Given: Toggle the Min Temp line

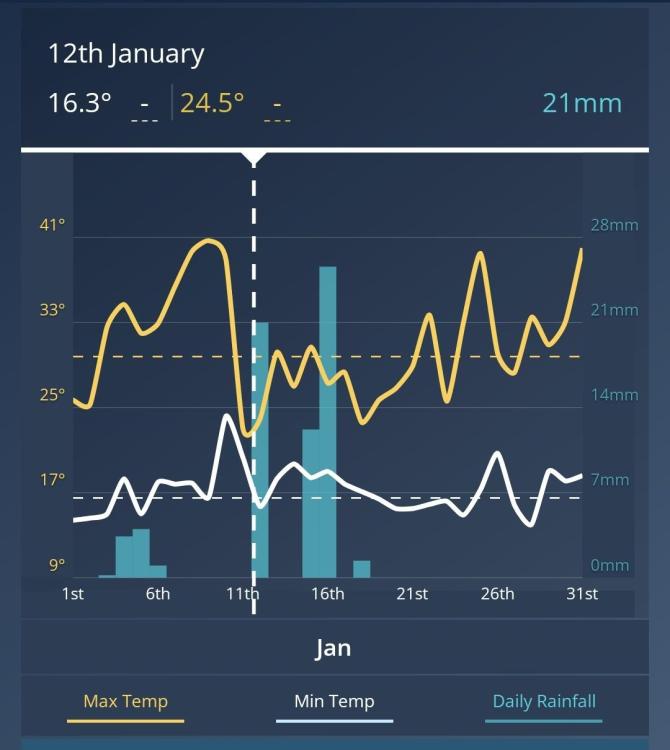Looking at the screenshot, I should [x=334, y=702].
